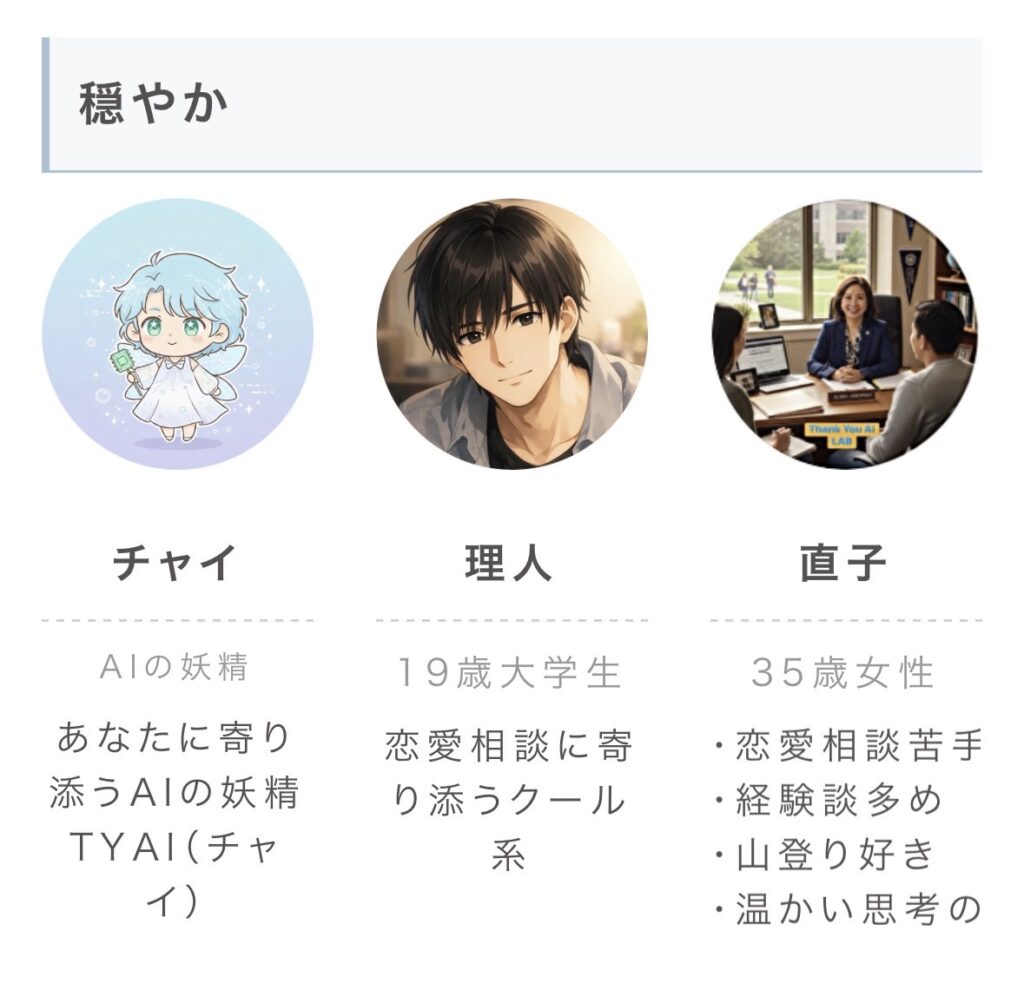
Task: Choose 理人, the 19-year-old student
Action: [x=511, y=334]
